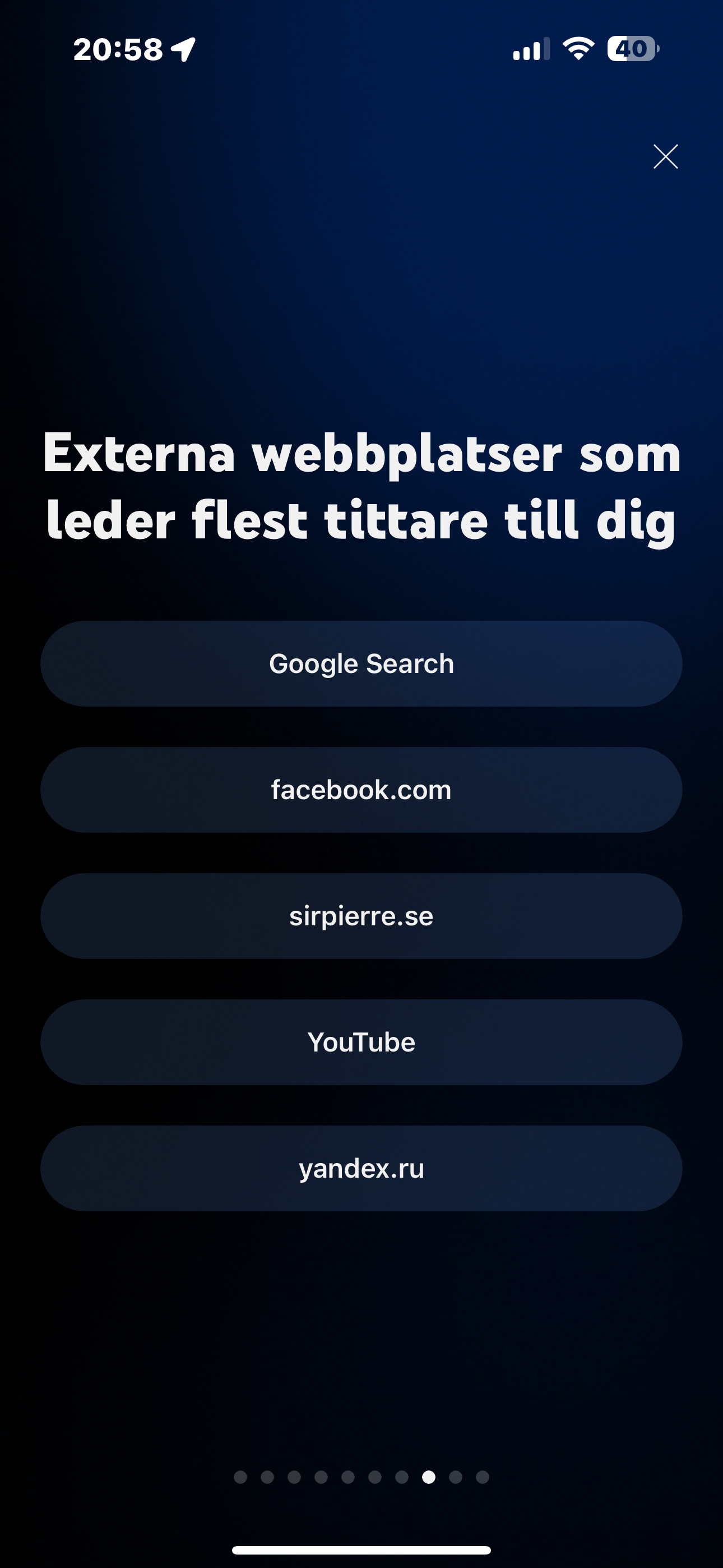
Task: Choose the YouTube traffic source
Action: click(x=361, y=1042)
